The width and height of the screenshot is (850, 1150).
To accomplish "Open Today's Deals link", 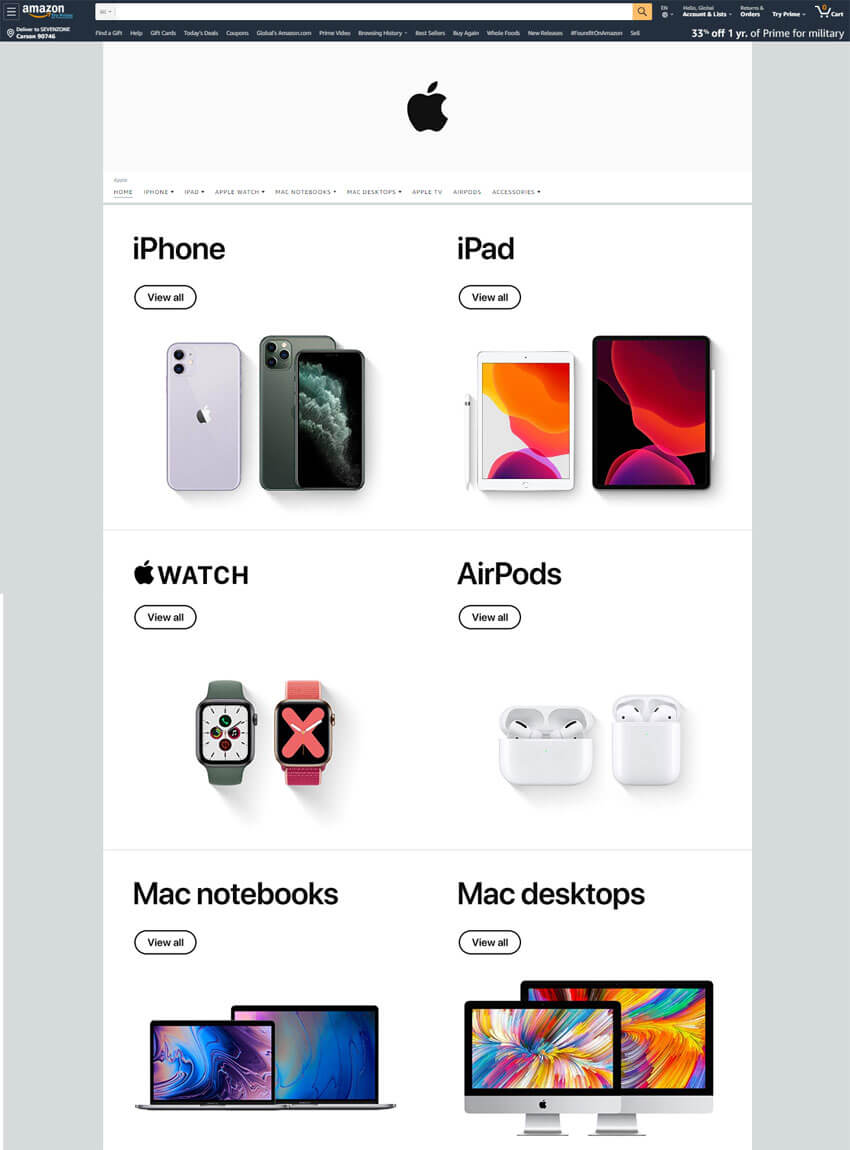I will click(x=201, y=33).
